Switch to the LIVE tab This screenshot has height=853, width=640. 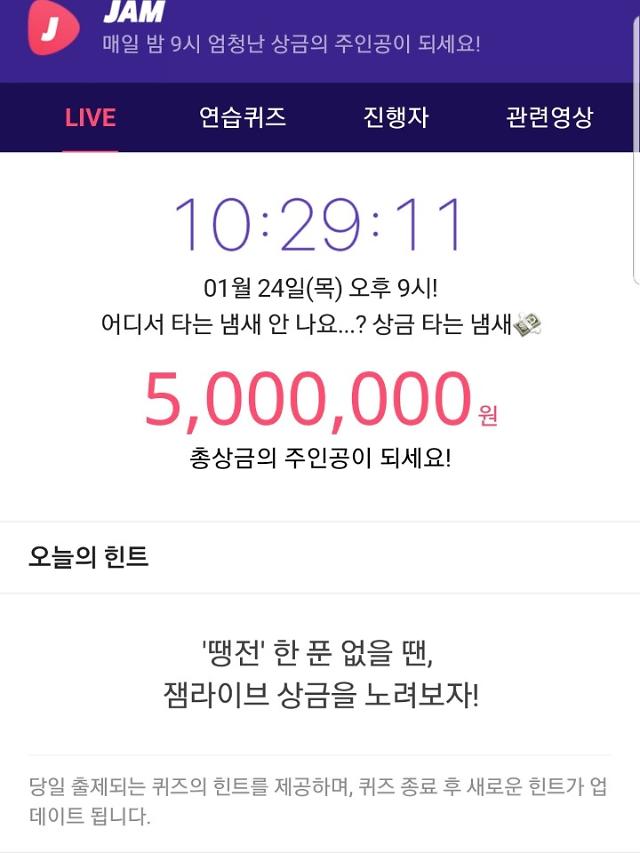click(90, 117)
